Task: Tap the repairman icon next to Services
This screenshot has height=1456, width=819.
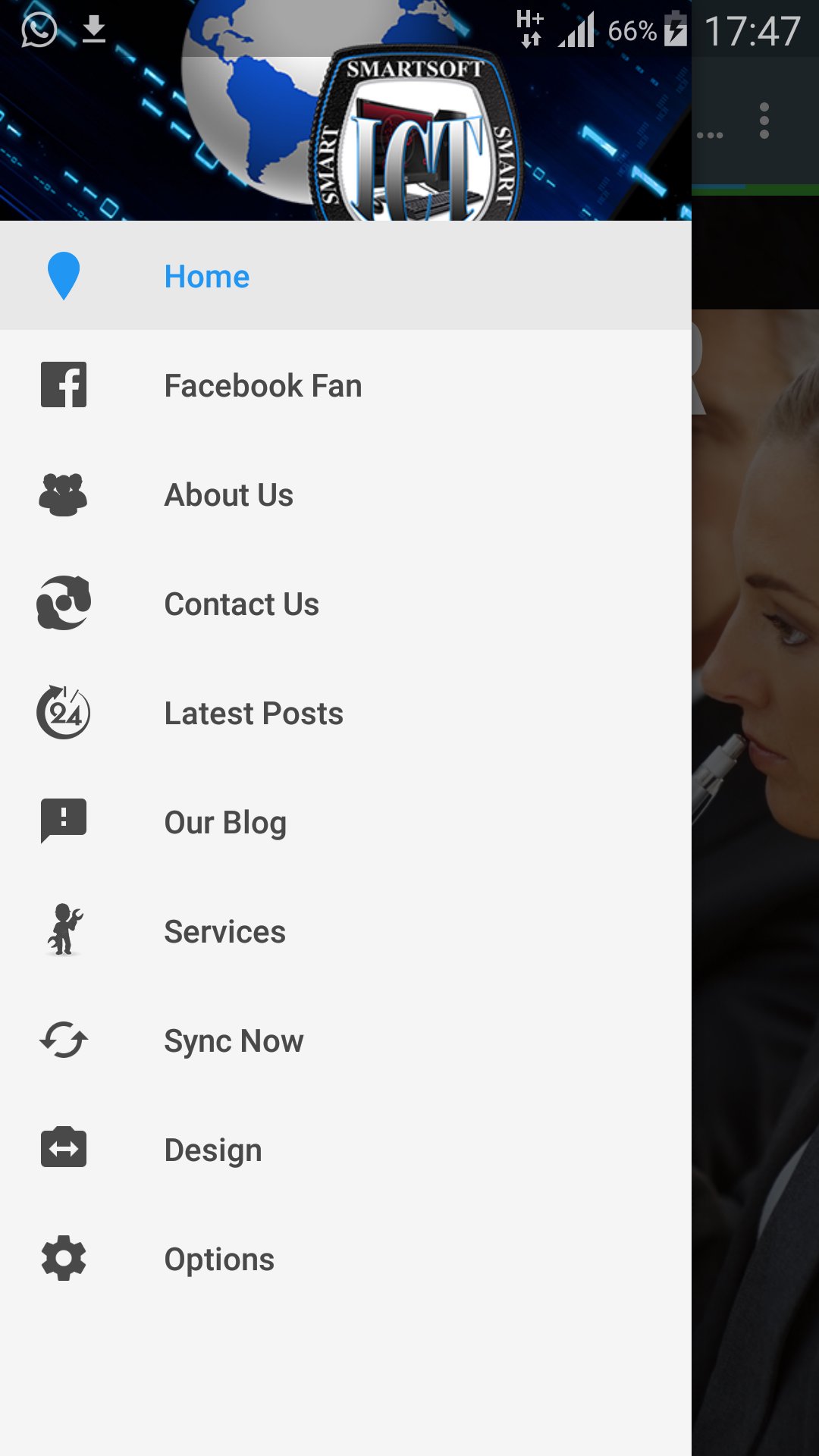Action: click(64, 930)
